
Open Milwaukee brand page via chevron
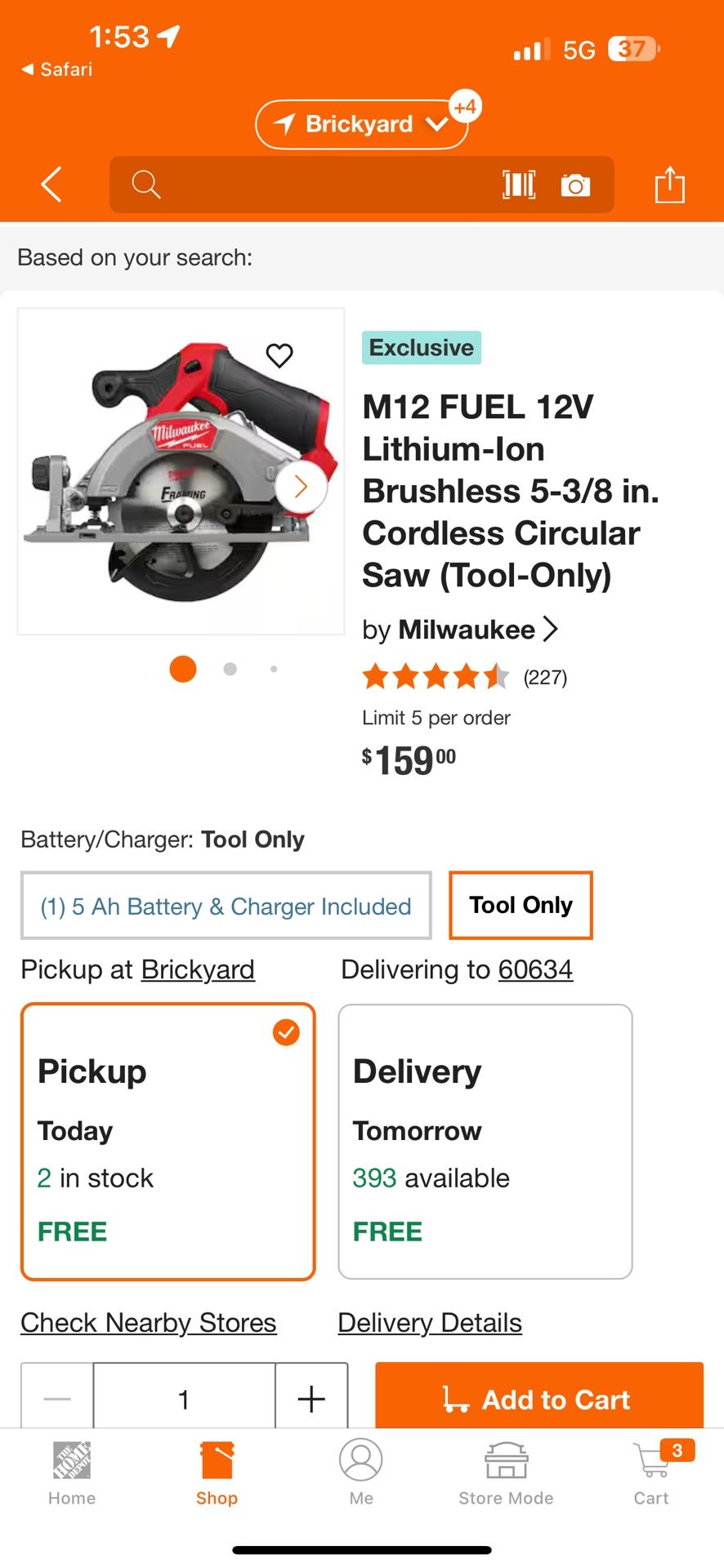(x=551, y=630)
